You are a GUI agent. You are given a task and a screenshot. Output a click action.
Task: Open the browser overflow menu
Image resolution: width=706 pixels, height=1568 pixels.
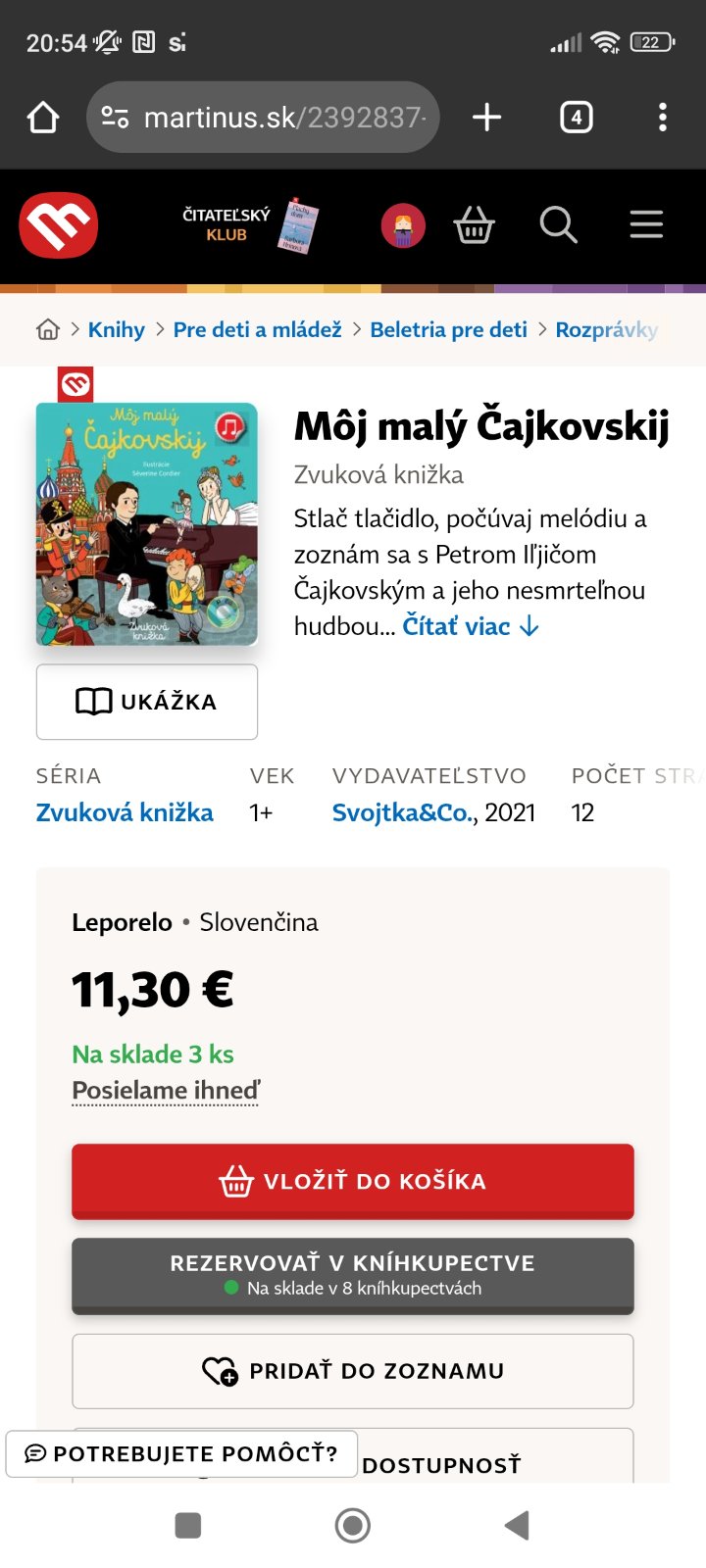click(663, 118)
